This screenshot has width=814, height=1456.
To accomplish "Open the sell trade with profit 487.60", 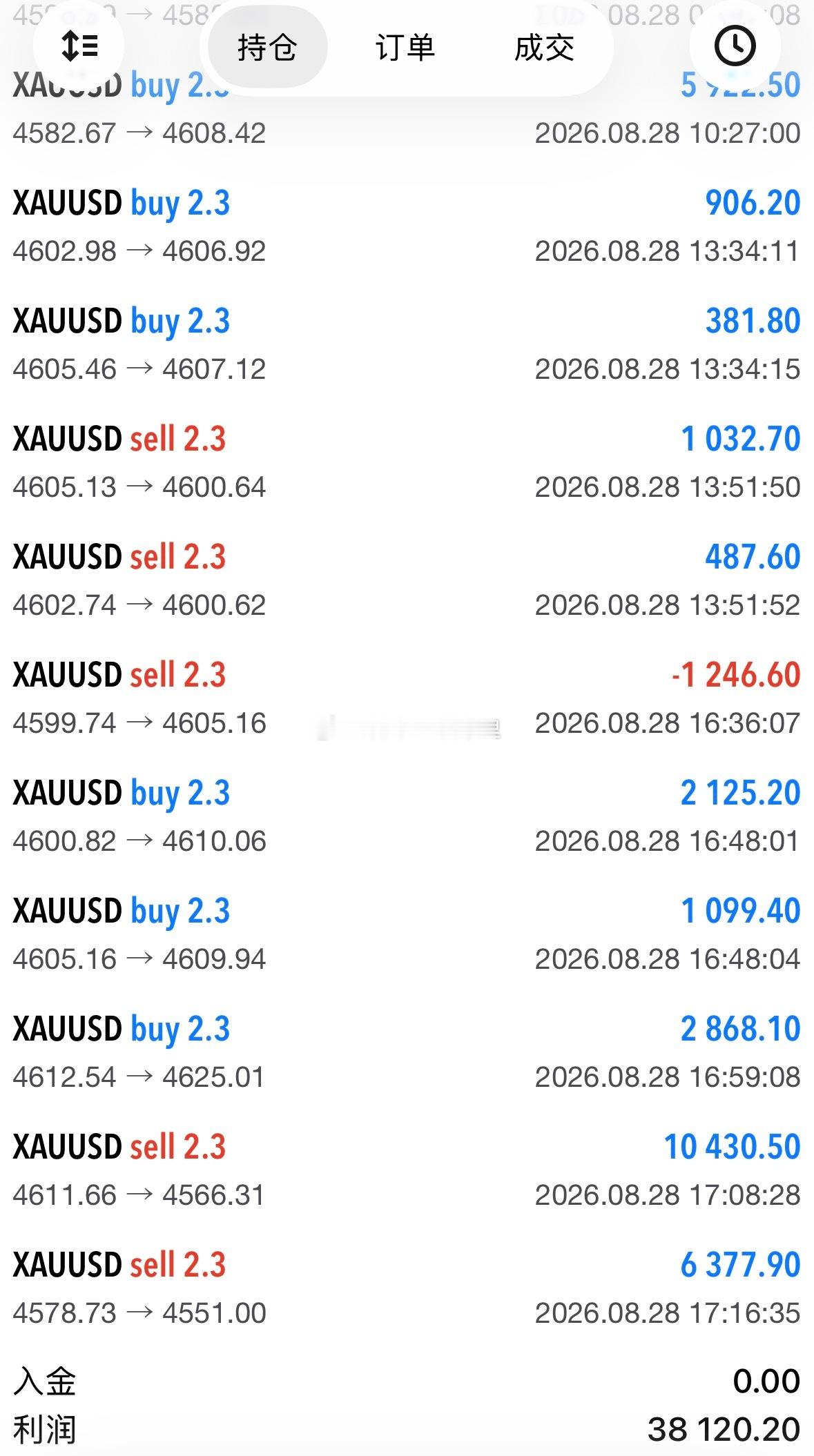I will point(407,580).
